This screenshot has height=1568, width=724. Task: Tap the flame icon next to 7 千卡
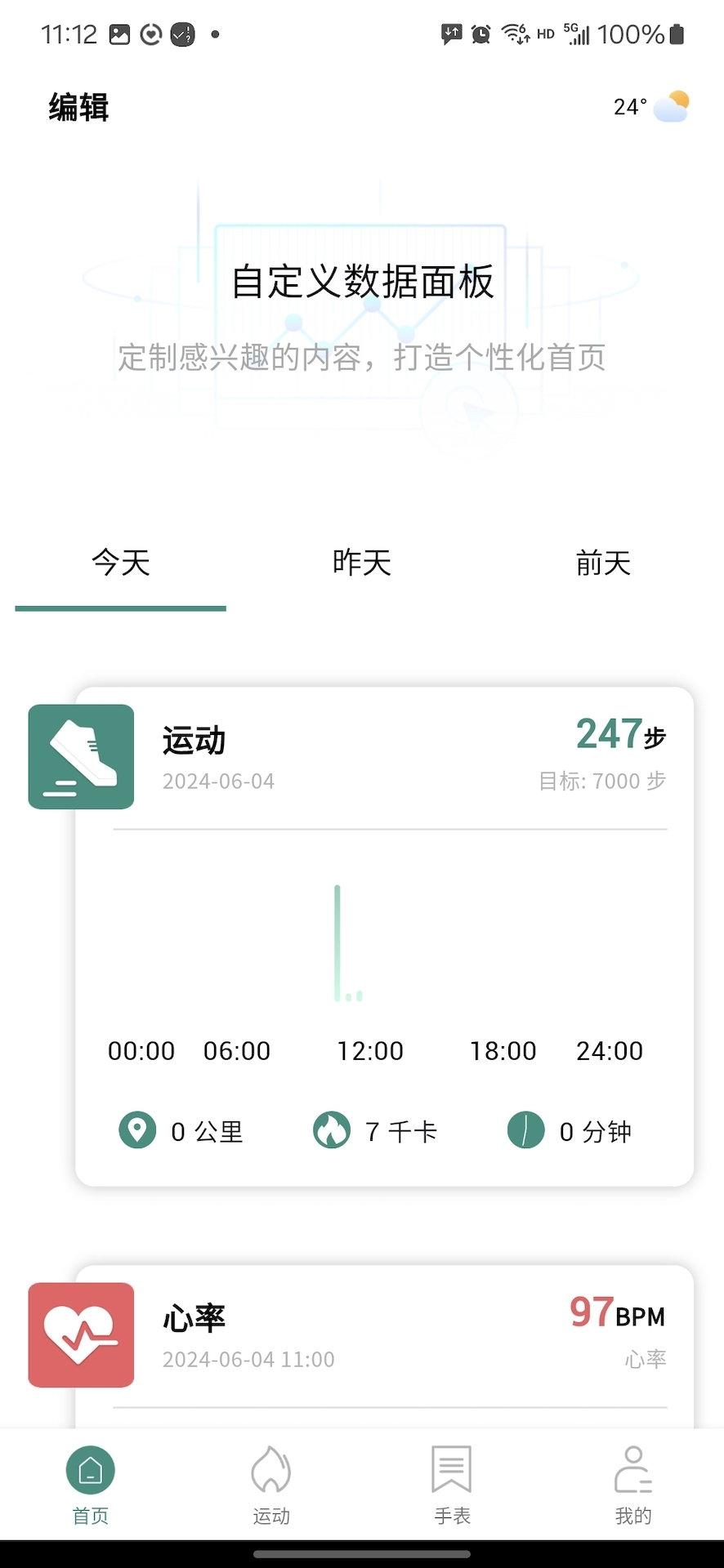click(x=331, y=1130)
